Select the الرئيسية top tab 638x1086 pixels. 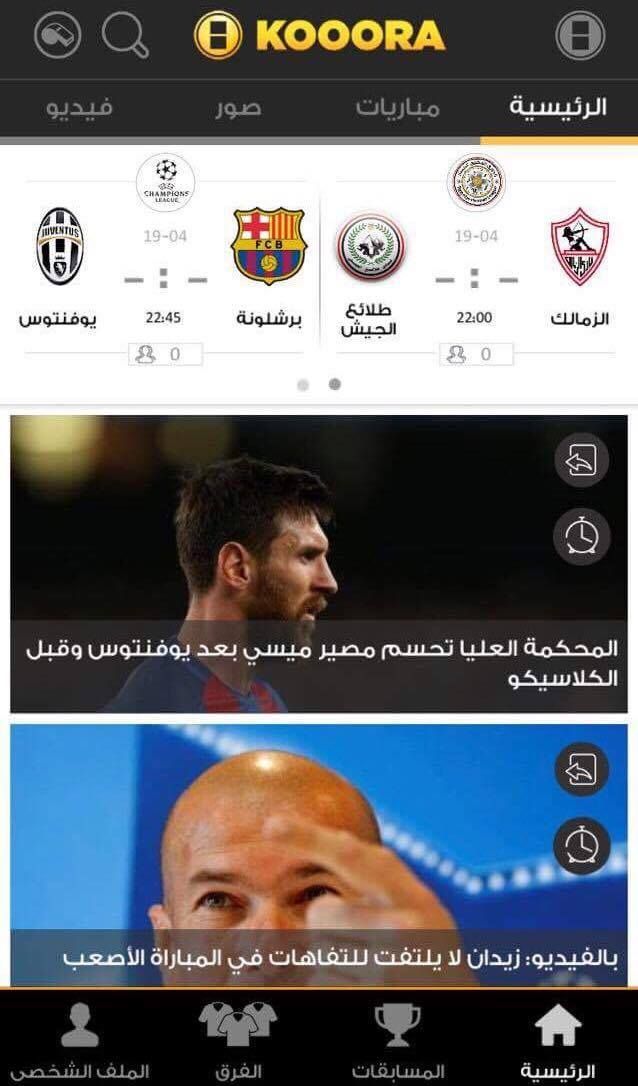pos(558,108)
